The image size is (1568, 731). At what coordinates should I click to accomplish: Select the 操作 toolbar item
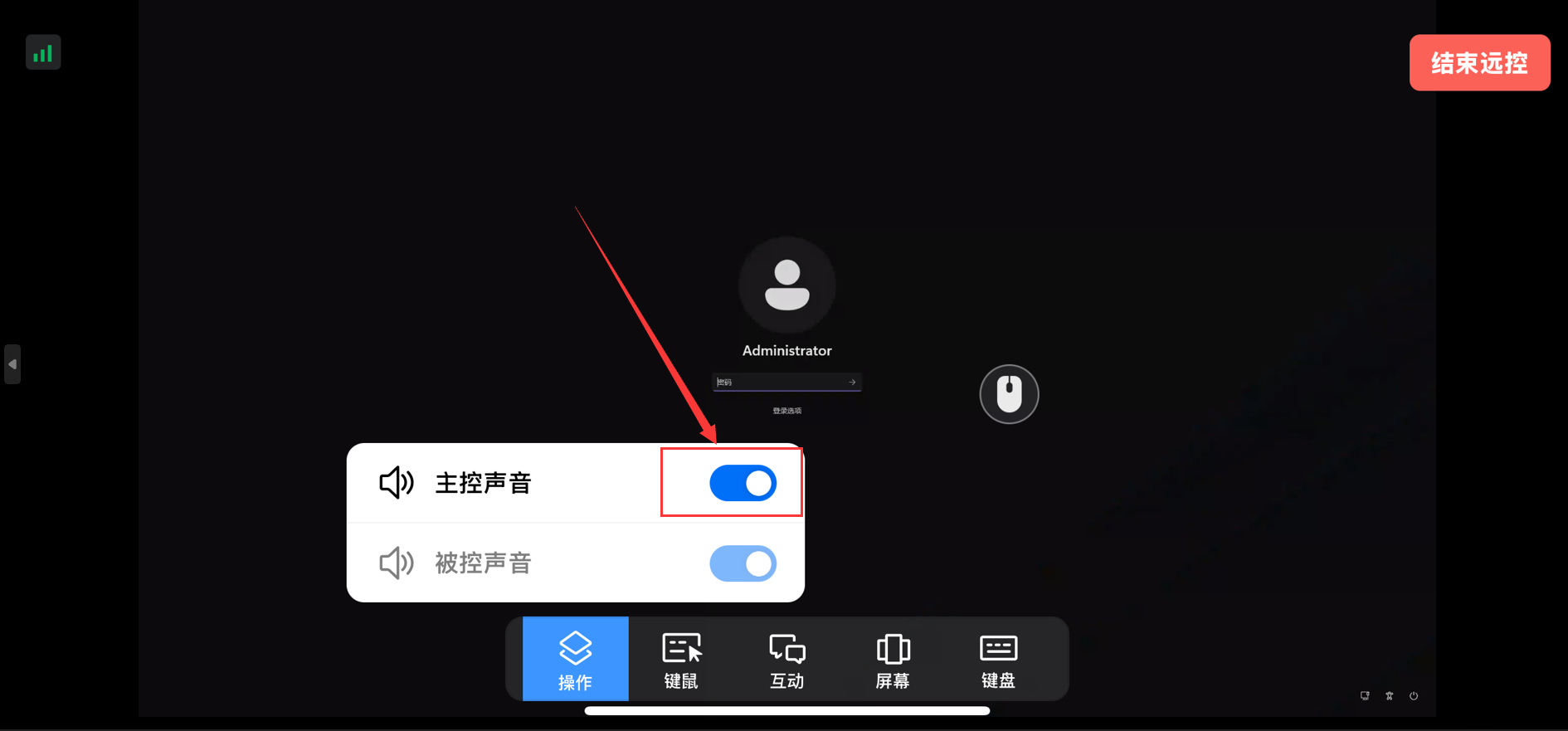coord(575,660)
